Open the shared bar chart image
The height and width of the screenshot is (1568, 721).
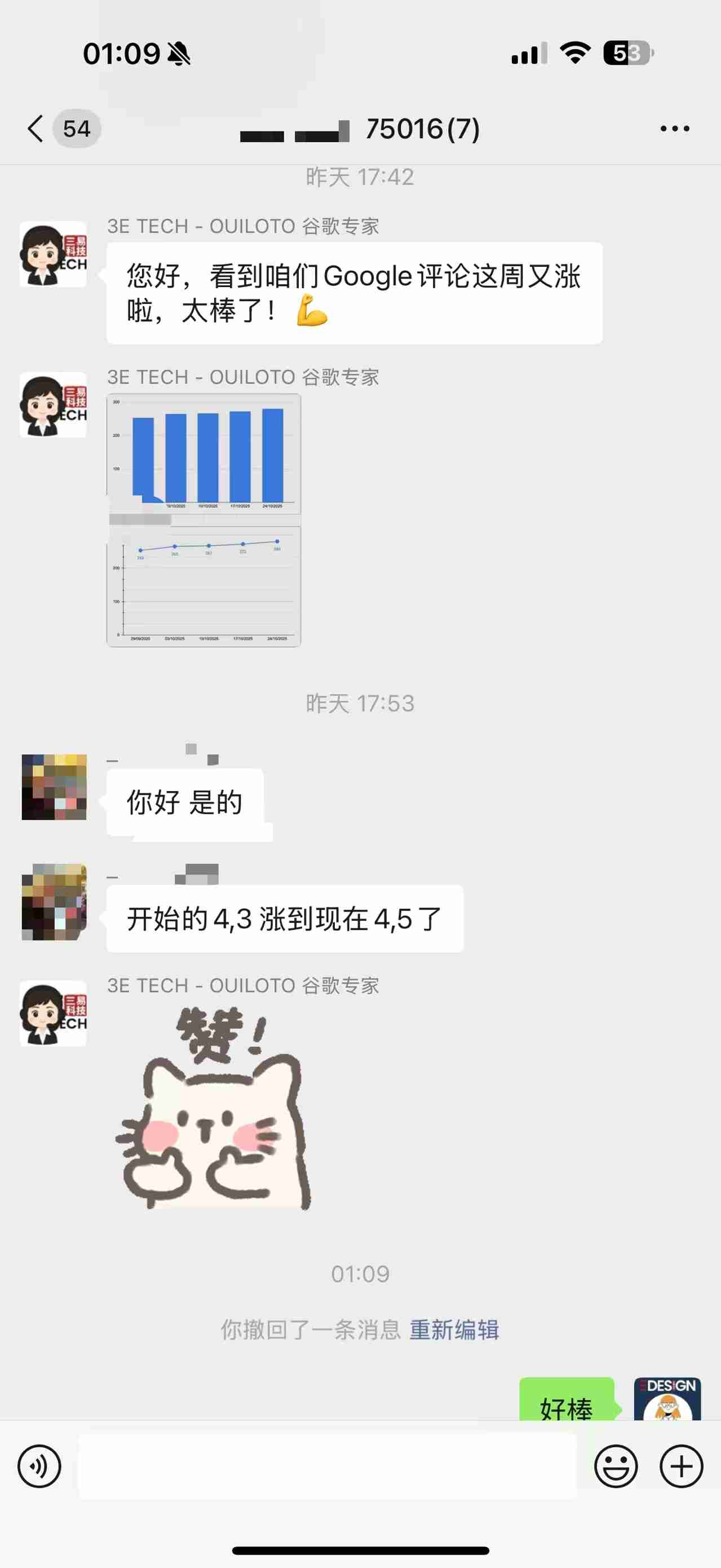[x=204, y=519]
